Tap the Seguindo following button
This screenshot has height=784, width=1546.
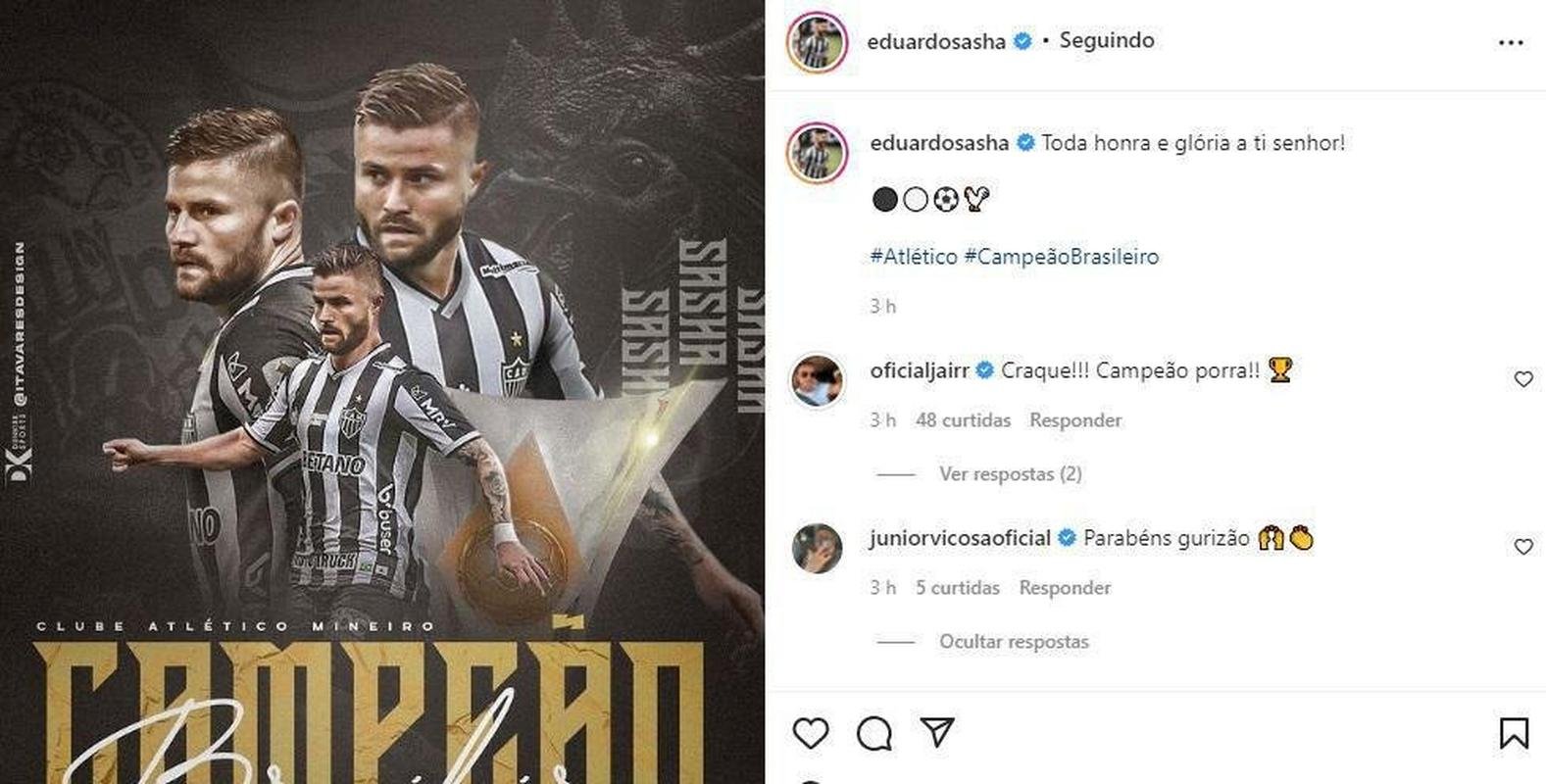pyautogui.click(x=1106, y=40)
